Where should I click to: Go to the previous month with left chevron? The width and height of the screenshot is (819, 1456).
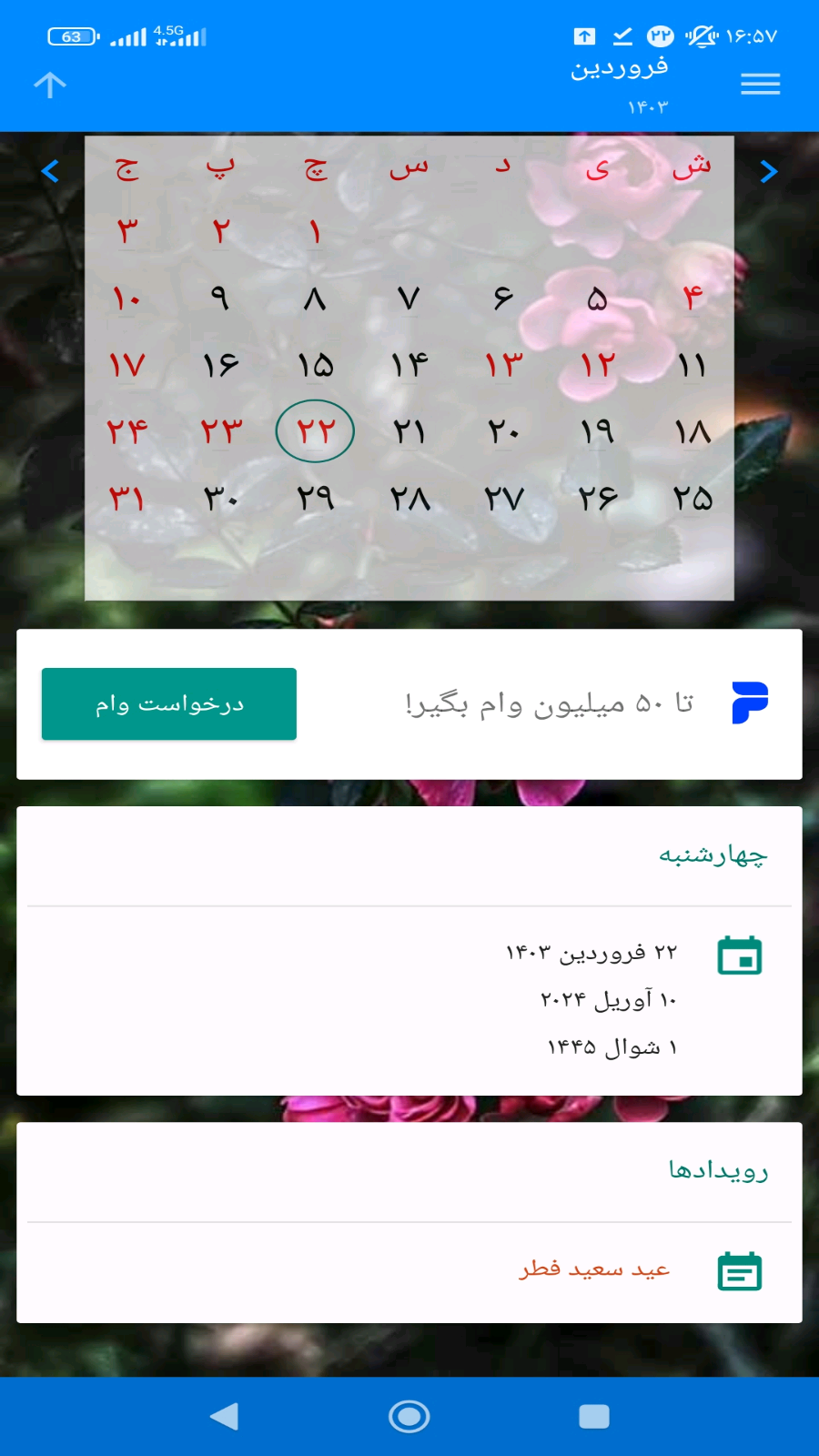click(x=50, y=171)
